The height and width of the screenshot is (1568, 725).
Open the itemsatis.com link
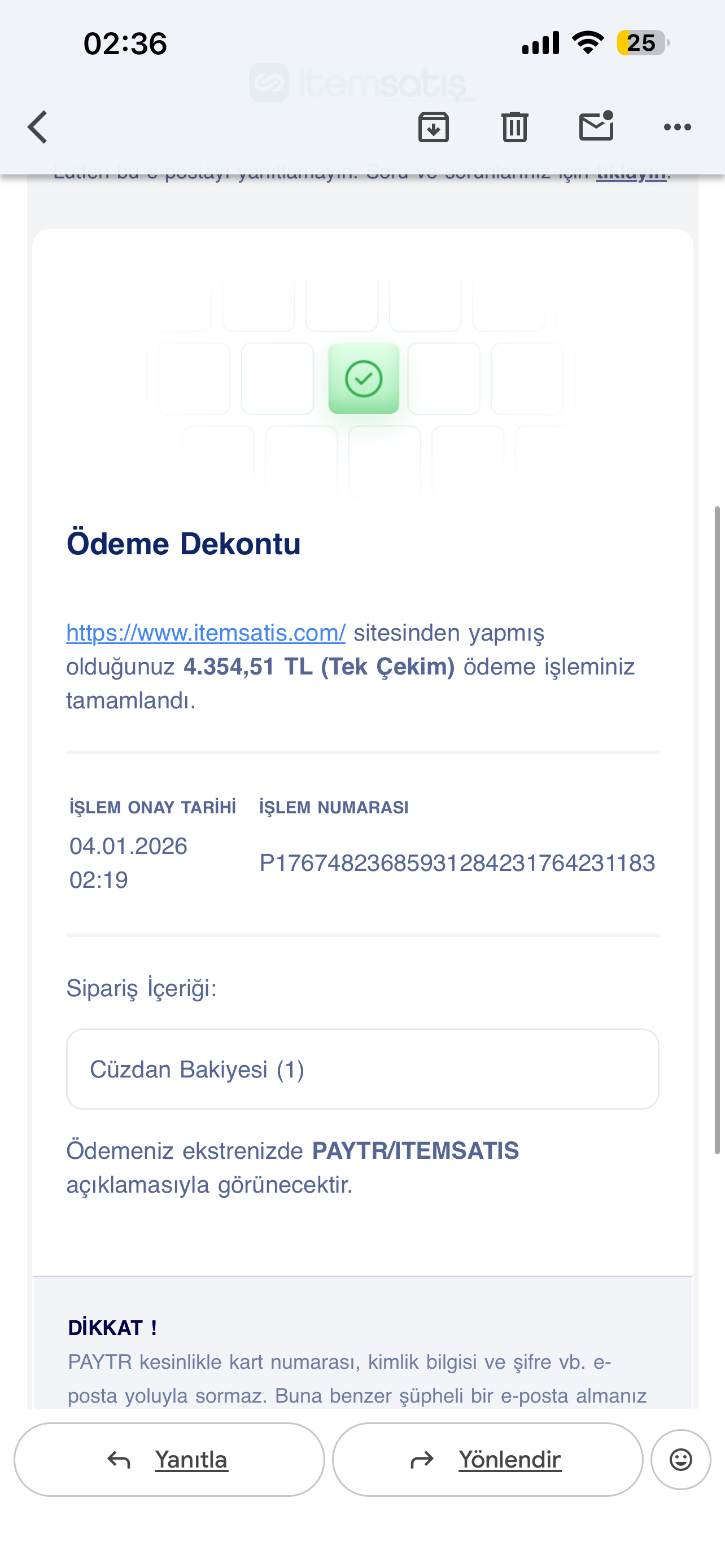coord(206,632)
